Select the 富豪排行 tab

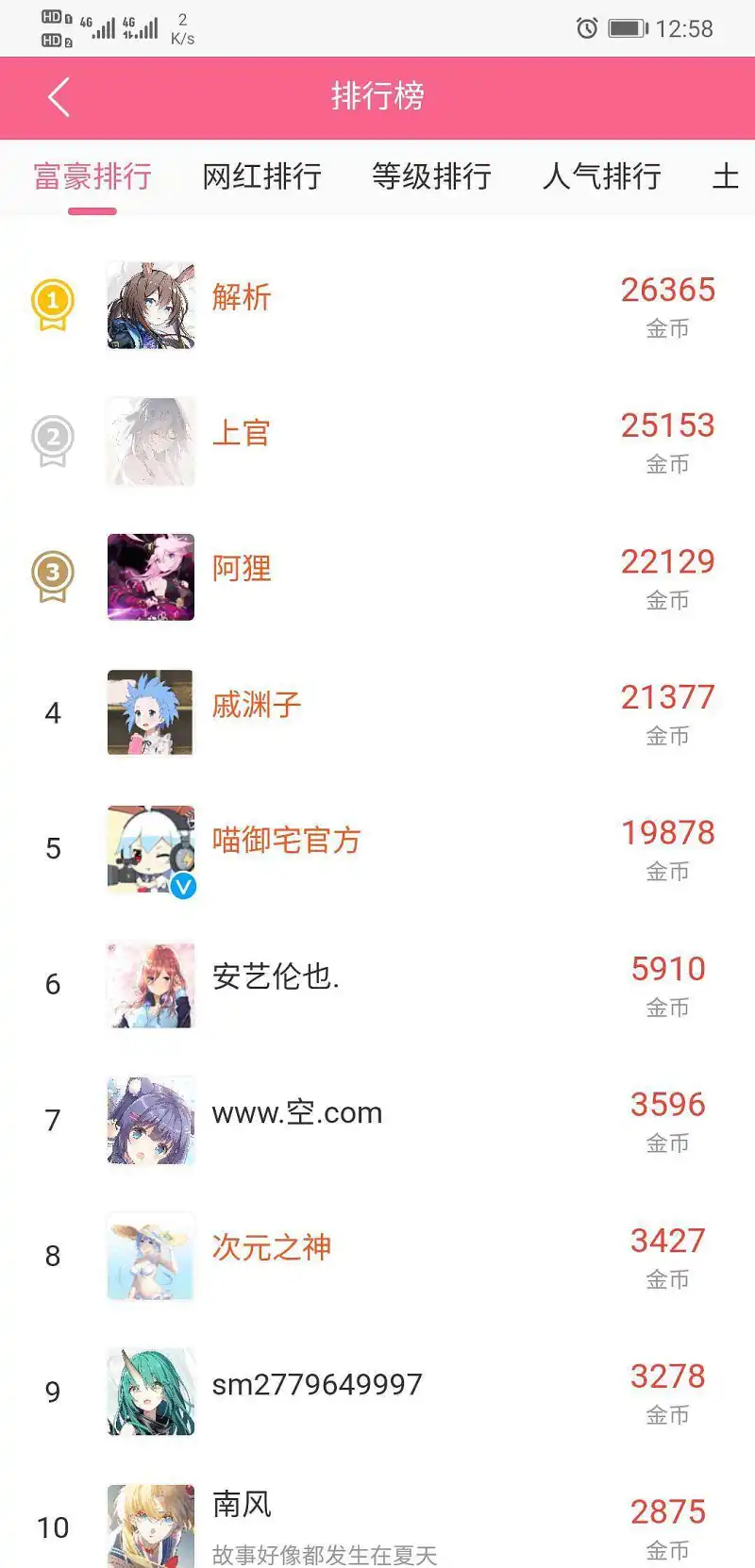[92, 176]
